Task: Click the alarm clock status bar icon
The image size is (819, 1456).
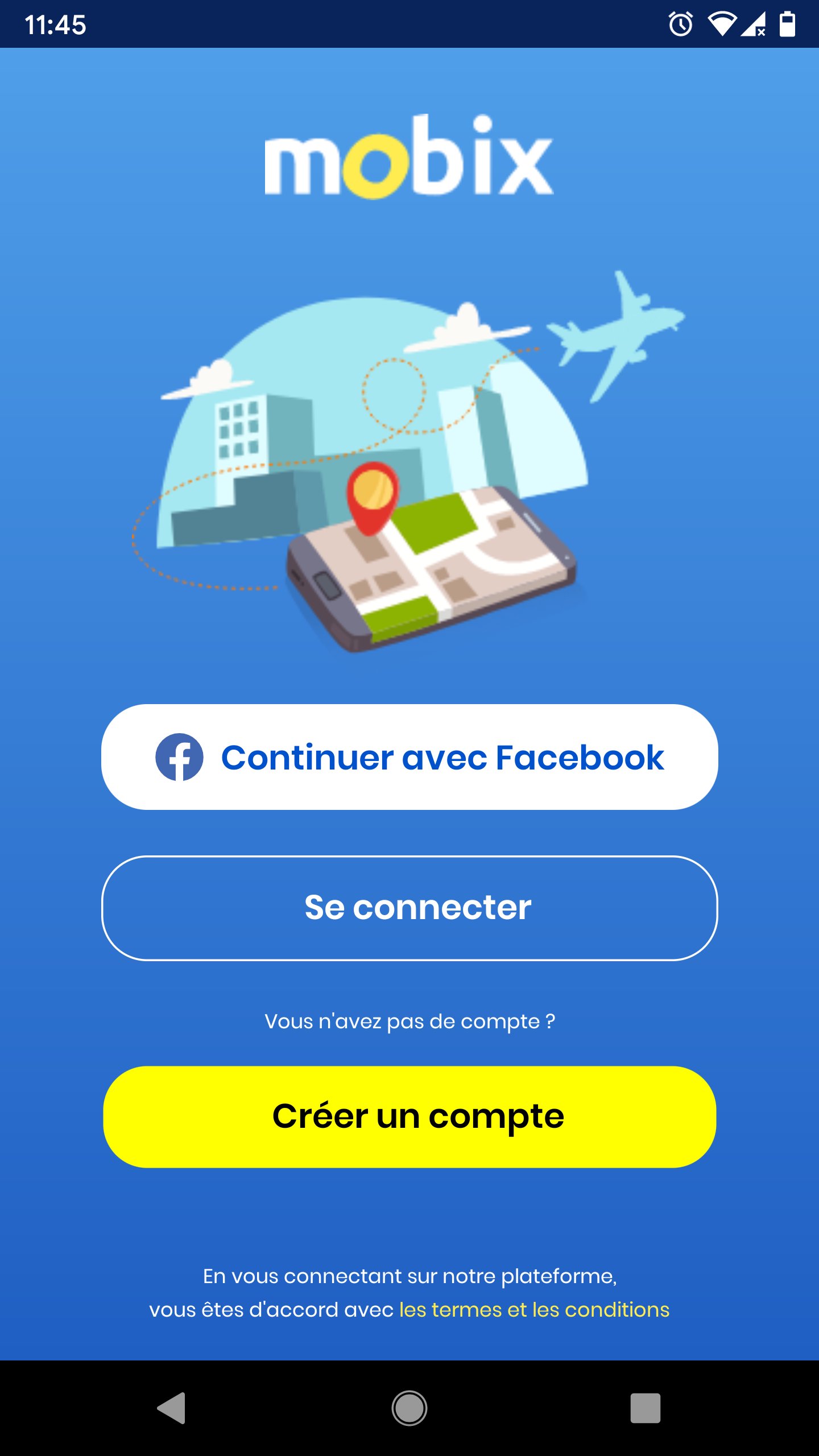Action: [680, 23]
